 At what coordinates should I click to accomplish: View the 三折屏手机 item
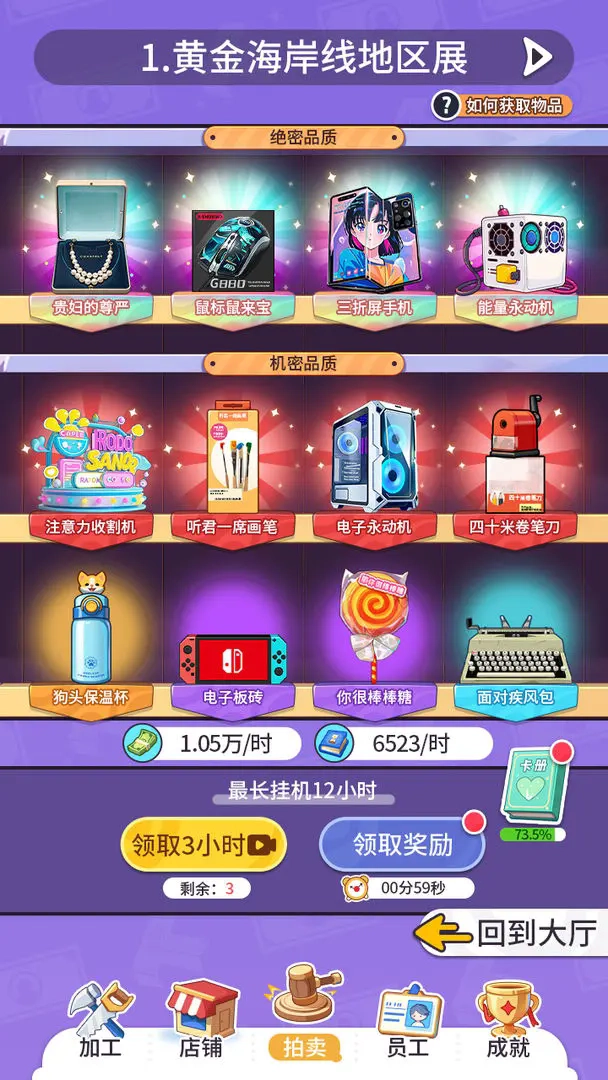tap(375, 243)
